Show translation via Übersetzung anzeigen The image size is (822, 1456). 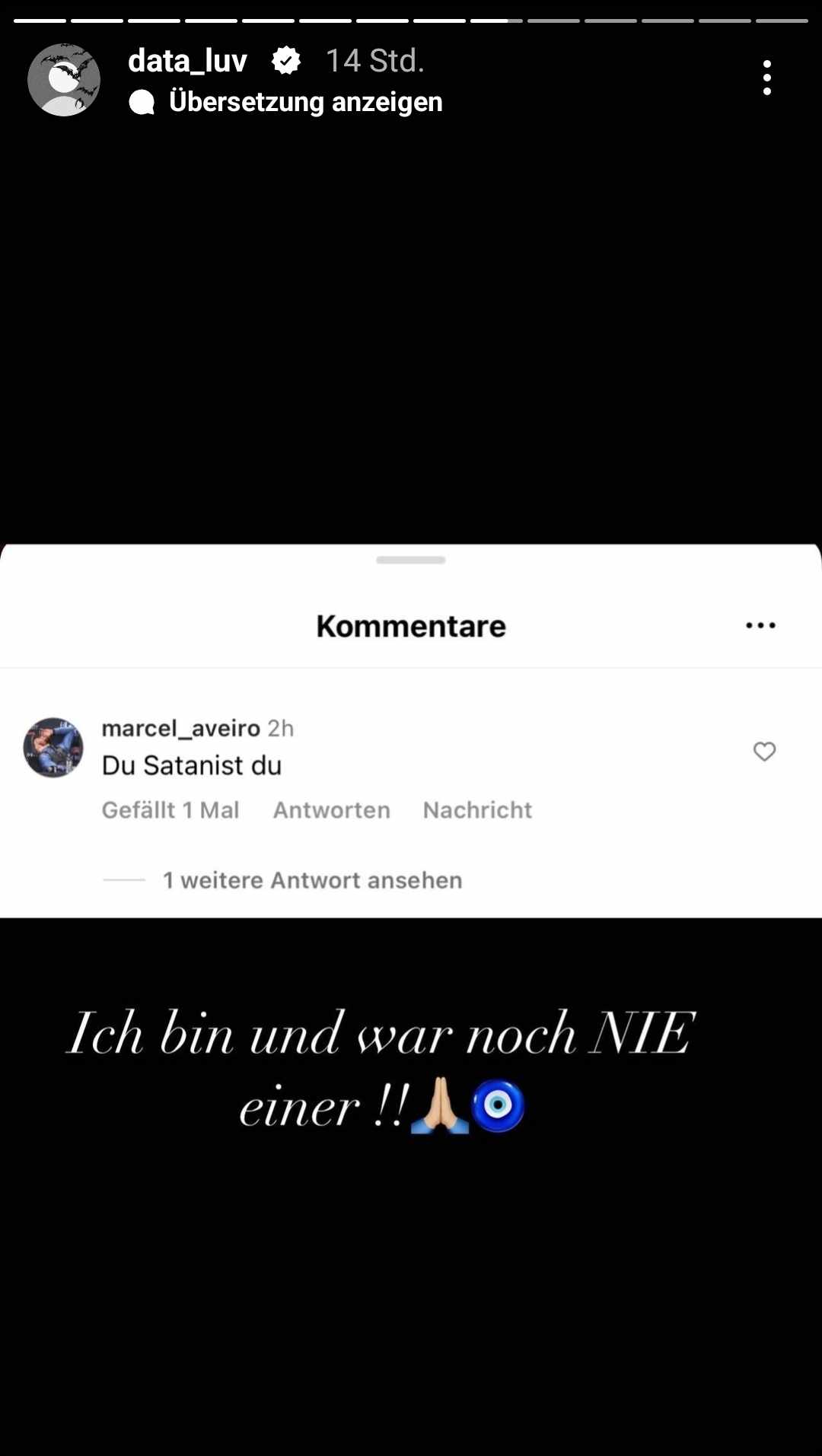304,102
